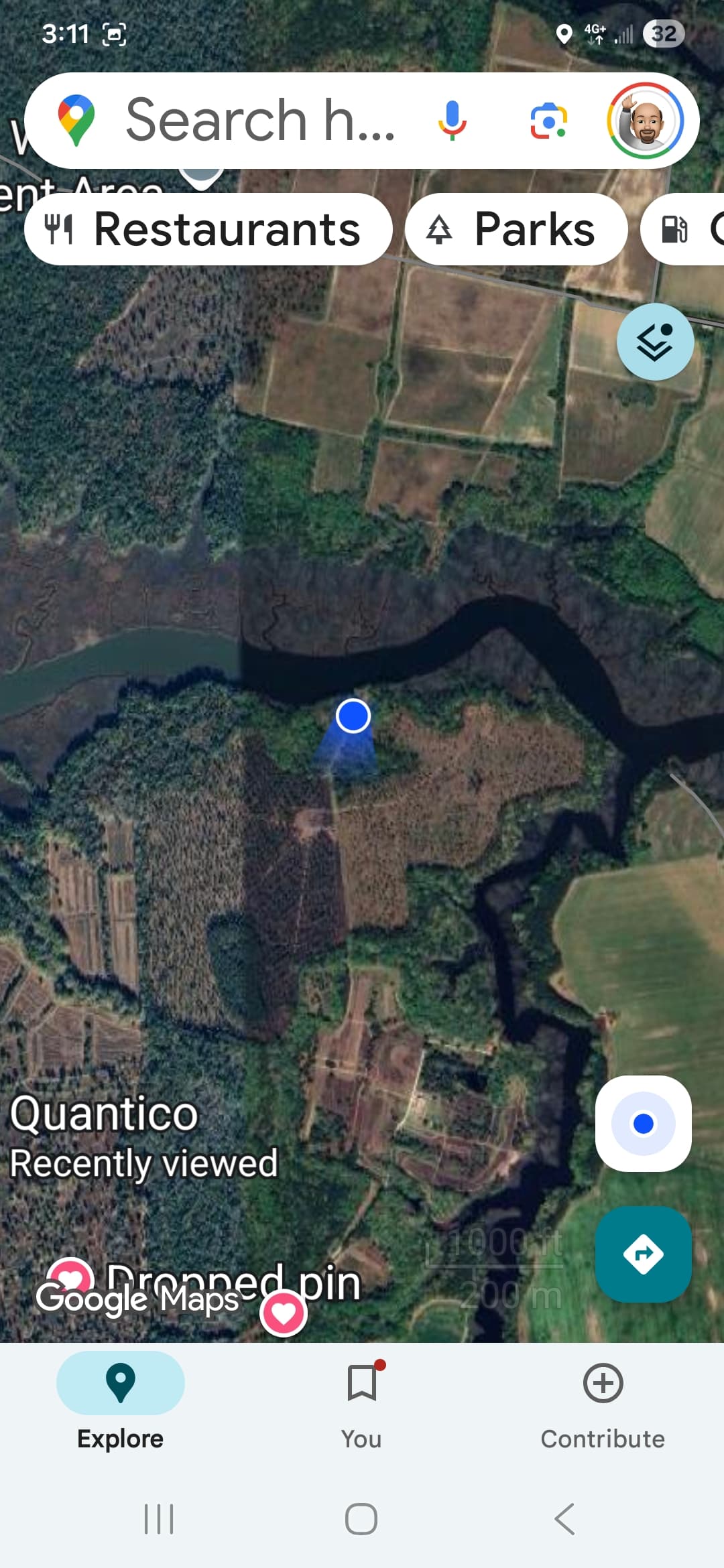Image resolution: width=724 pixels, height=1568 pixels.
Task: Open the search here field
Action: point(258,121)
